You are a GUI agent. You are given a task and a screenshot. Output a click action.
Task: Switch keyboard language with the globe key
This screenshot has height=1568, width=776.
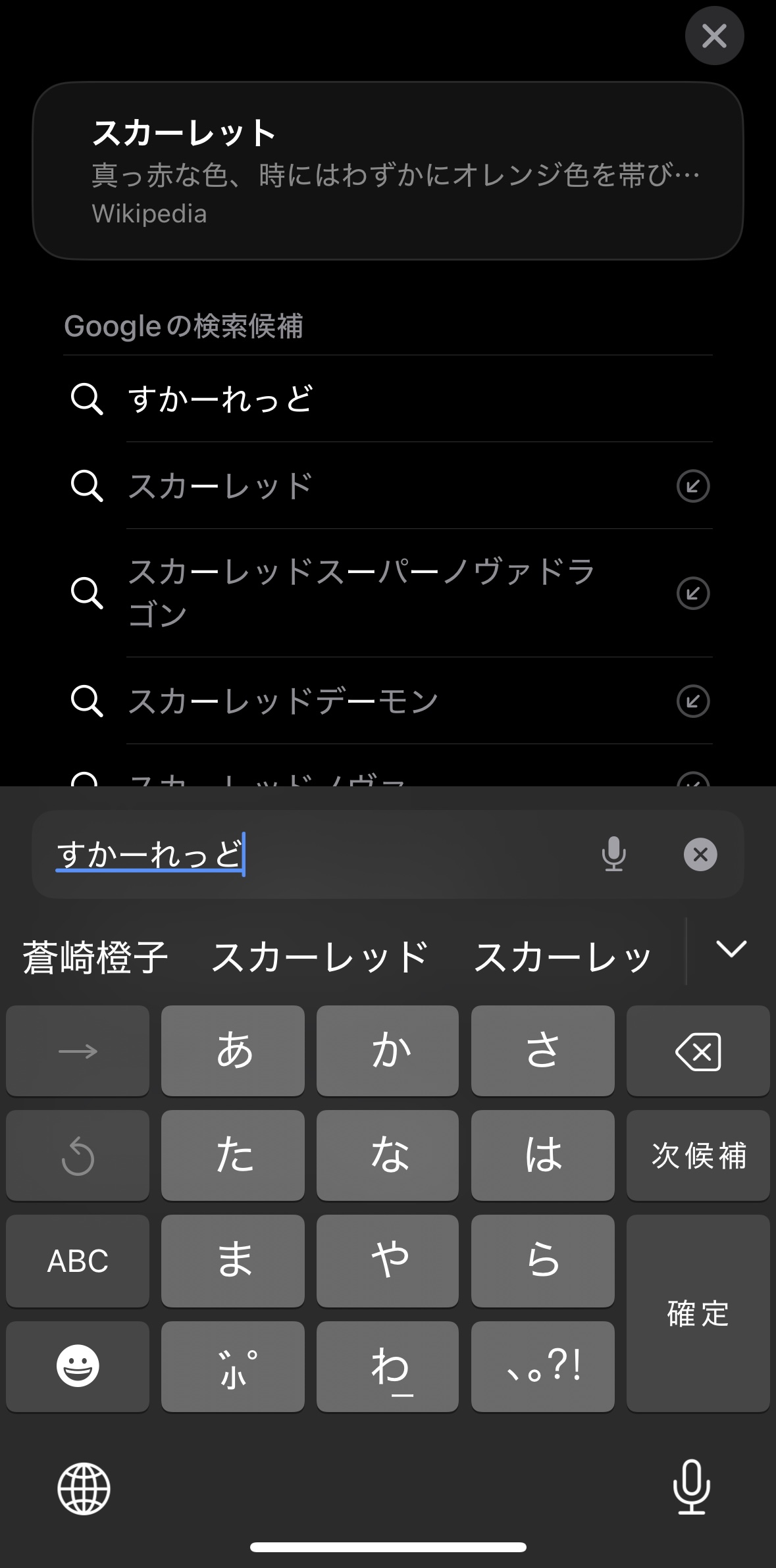[84, 1488]
